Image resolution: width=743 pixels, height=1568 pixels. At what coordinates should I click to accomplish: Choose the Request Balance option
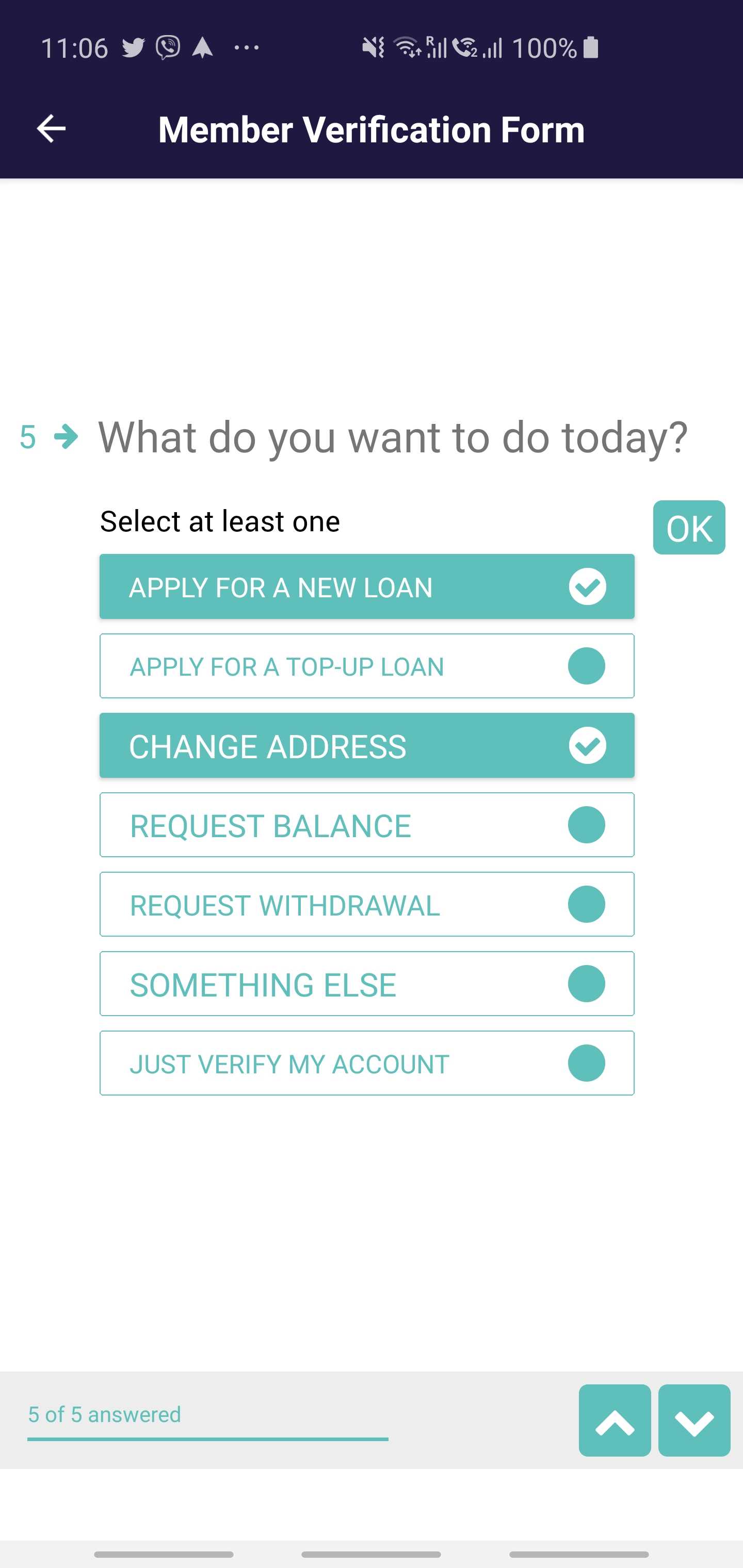tap(367, 825)
